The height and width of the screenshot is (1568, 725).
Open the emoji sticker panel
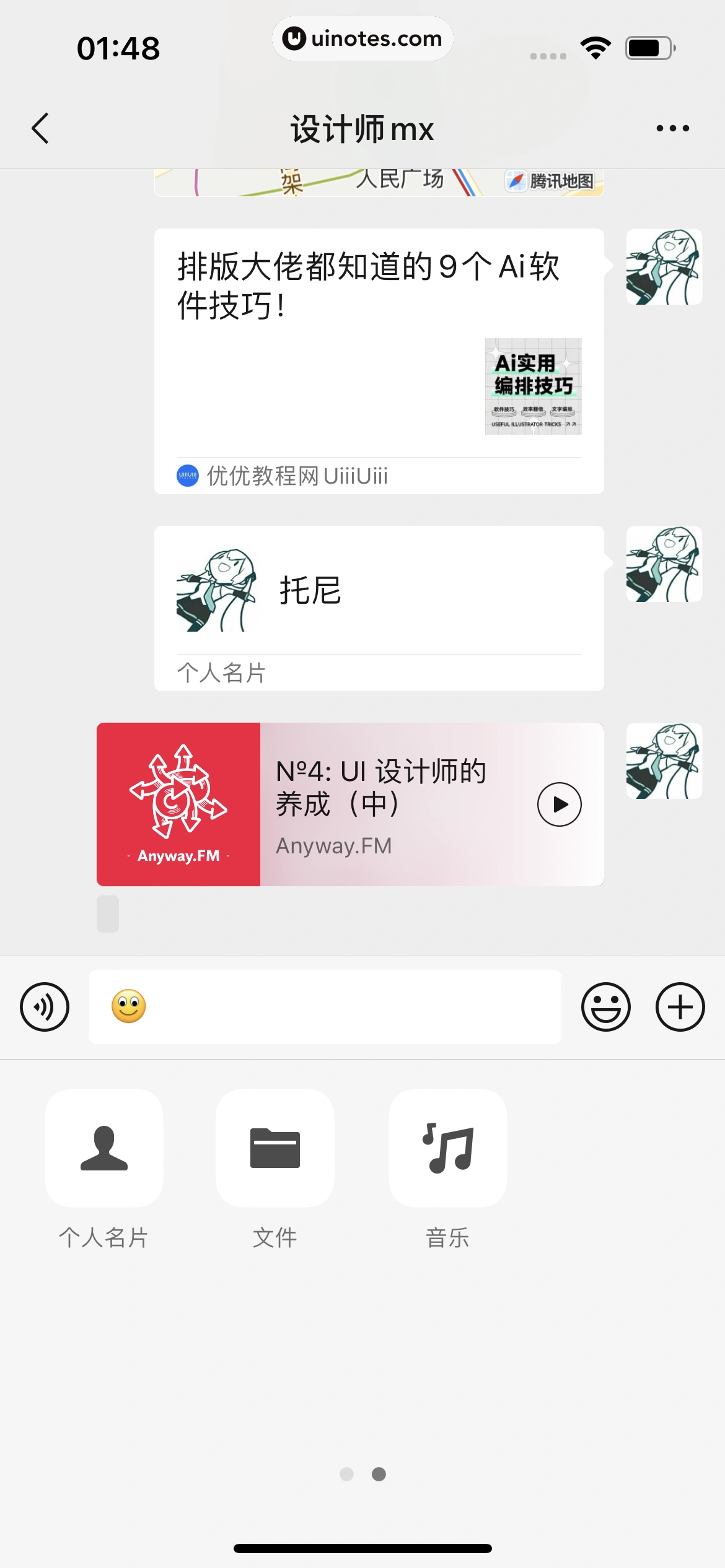click(605, 1007)
